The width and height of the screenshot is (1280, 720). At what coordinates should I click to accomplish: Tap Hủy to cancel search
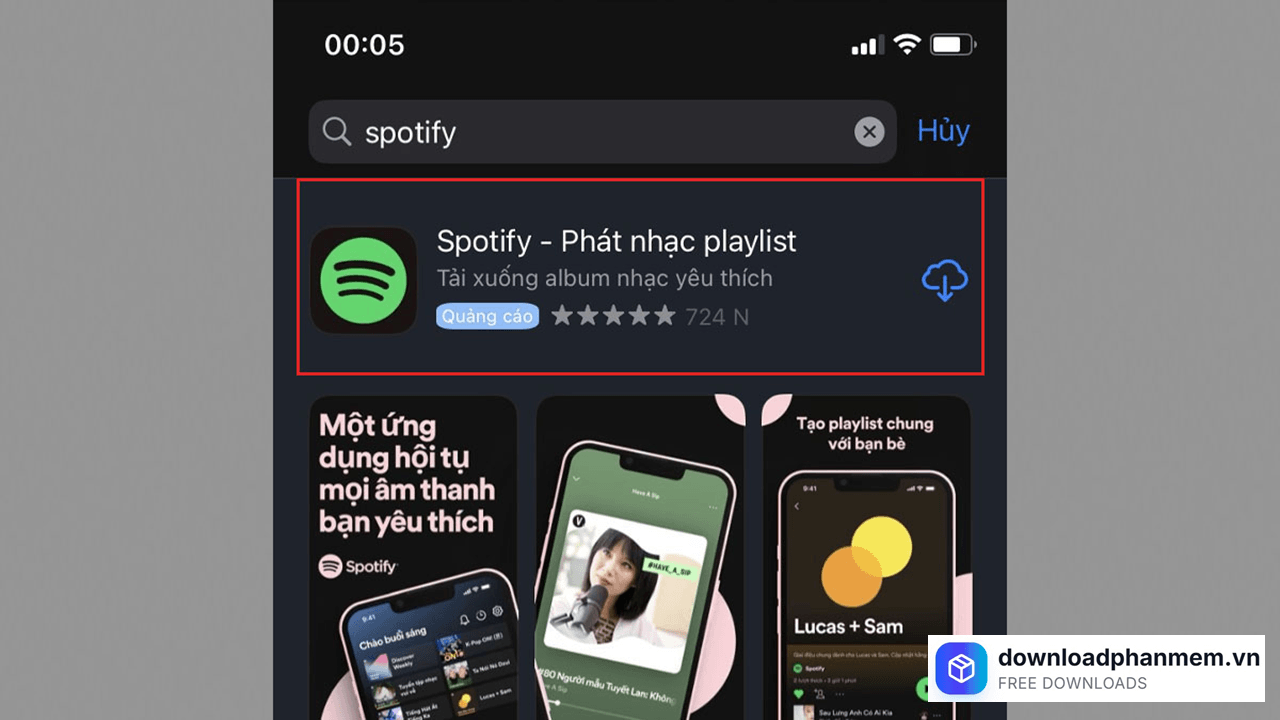point(943,131)
